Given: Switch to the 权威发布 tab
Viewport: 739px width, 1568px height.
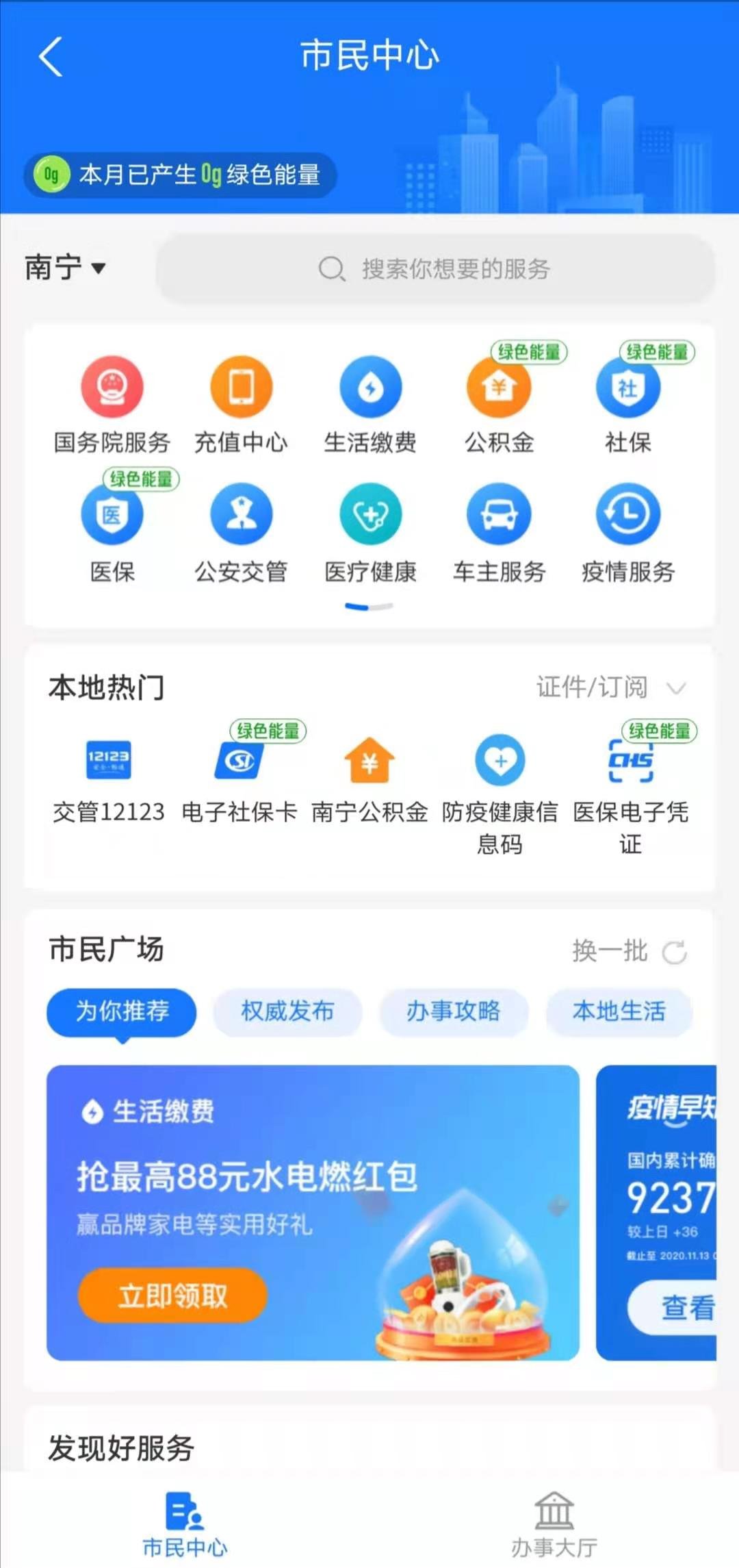Looking at the screenshot, I should 287,1011.
